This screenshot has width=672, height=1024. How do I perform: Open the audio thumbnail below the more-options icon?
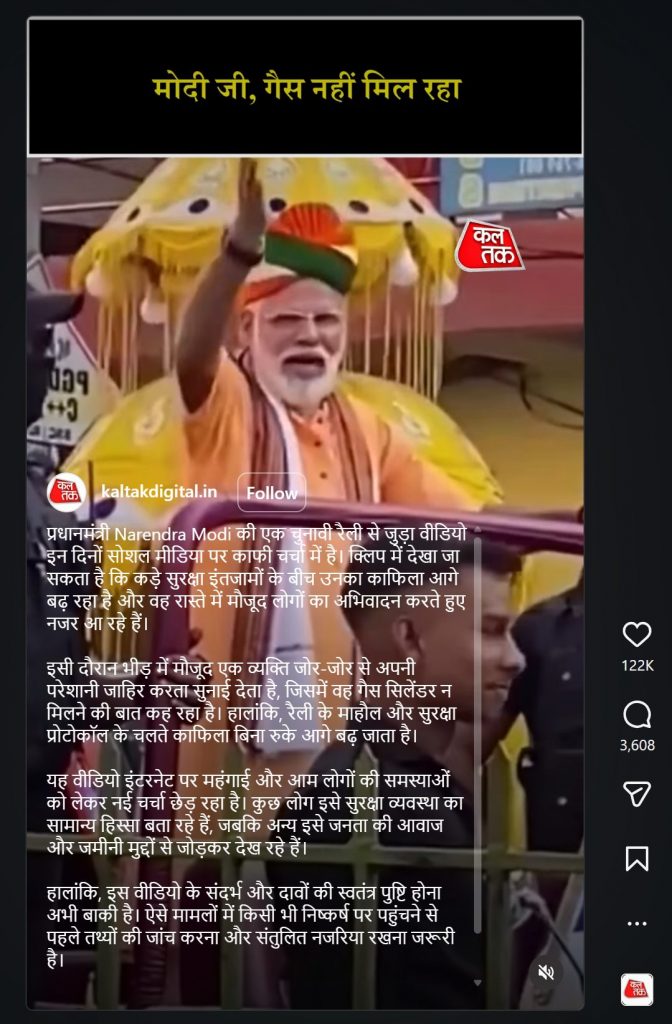click(x=637, y=989)
